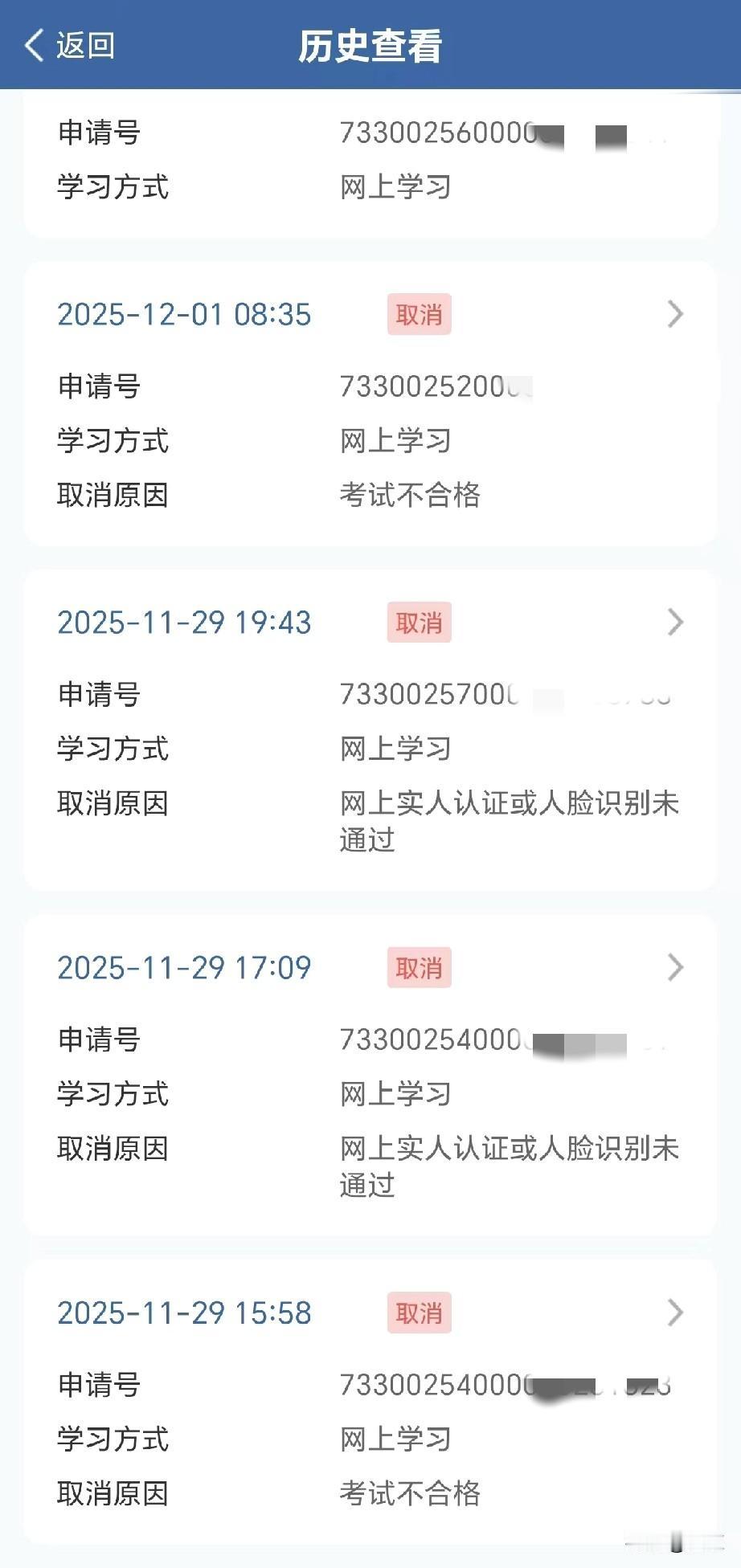This screenshot has width=741, height=1568.
Task: Tap the 申请号 label of the top record
Action: 96,133
